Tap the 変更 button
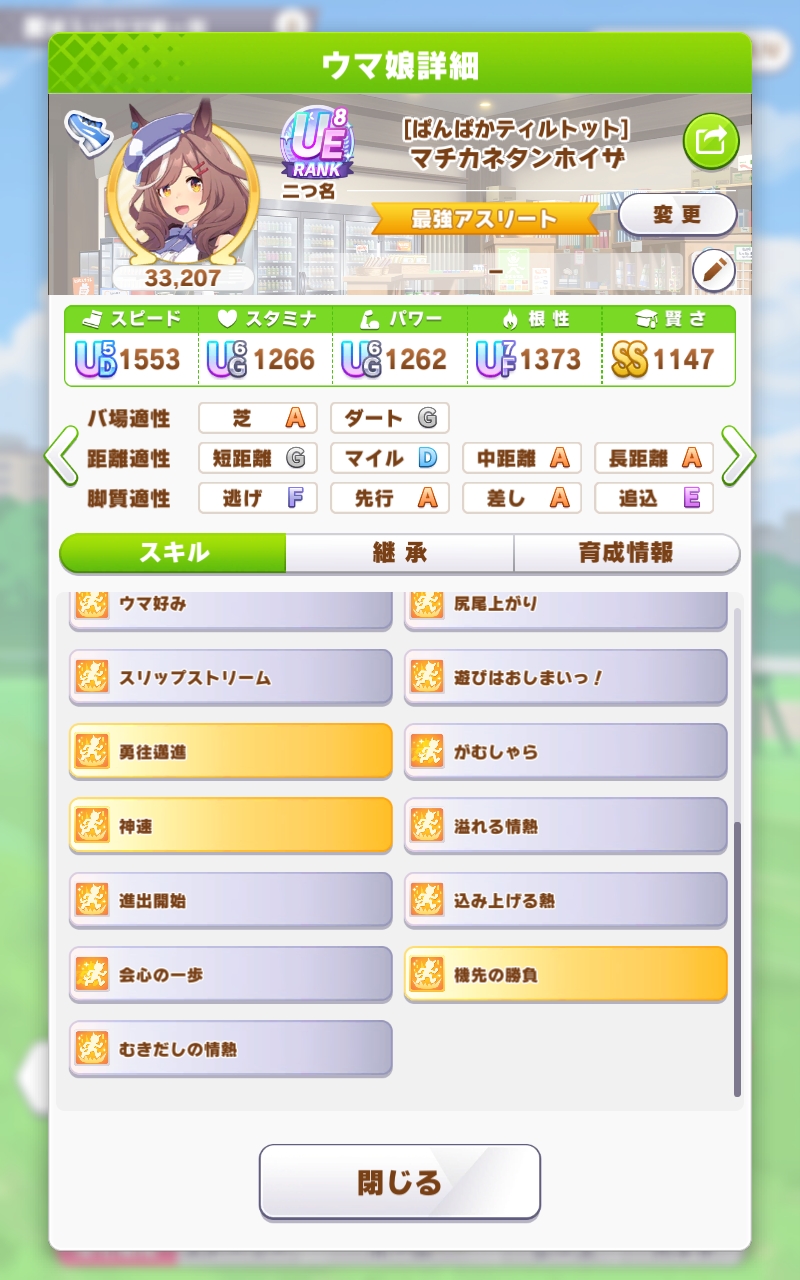This screenshot has width=800, height=1280. coord(677,214)
